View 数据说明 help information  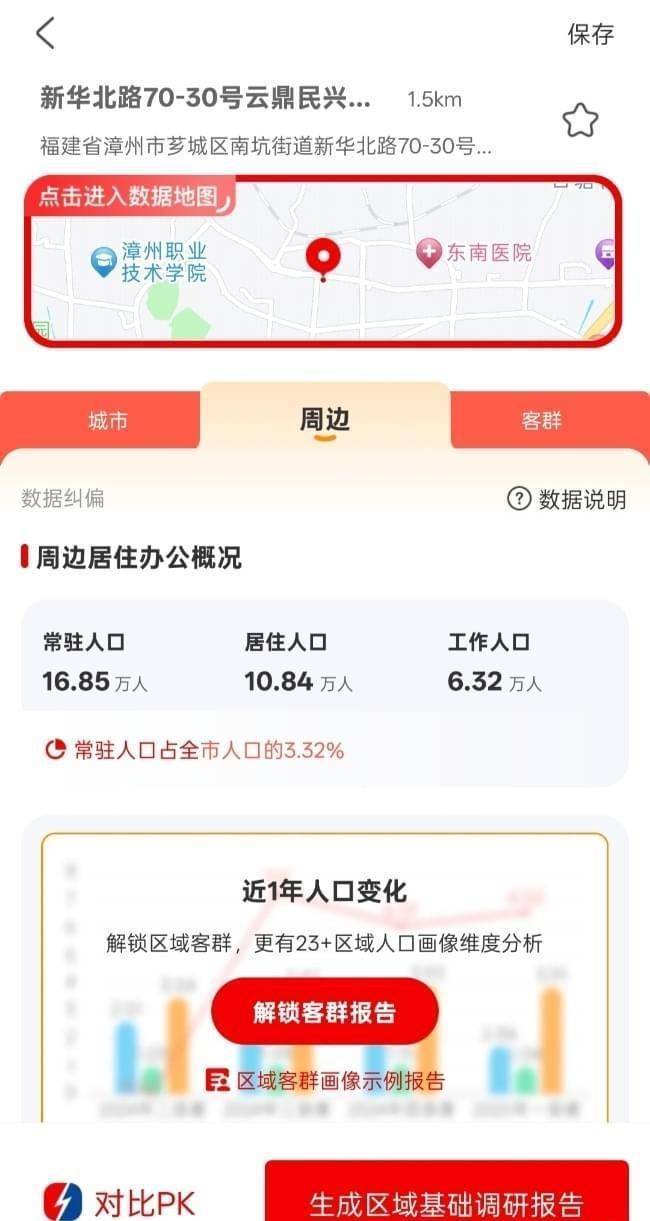567,499
